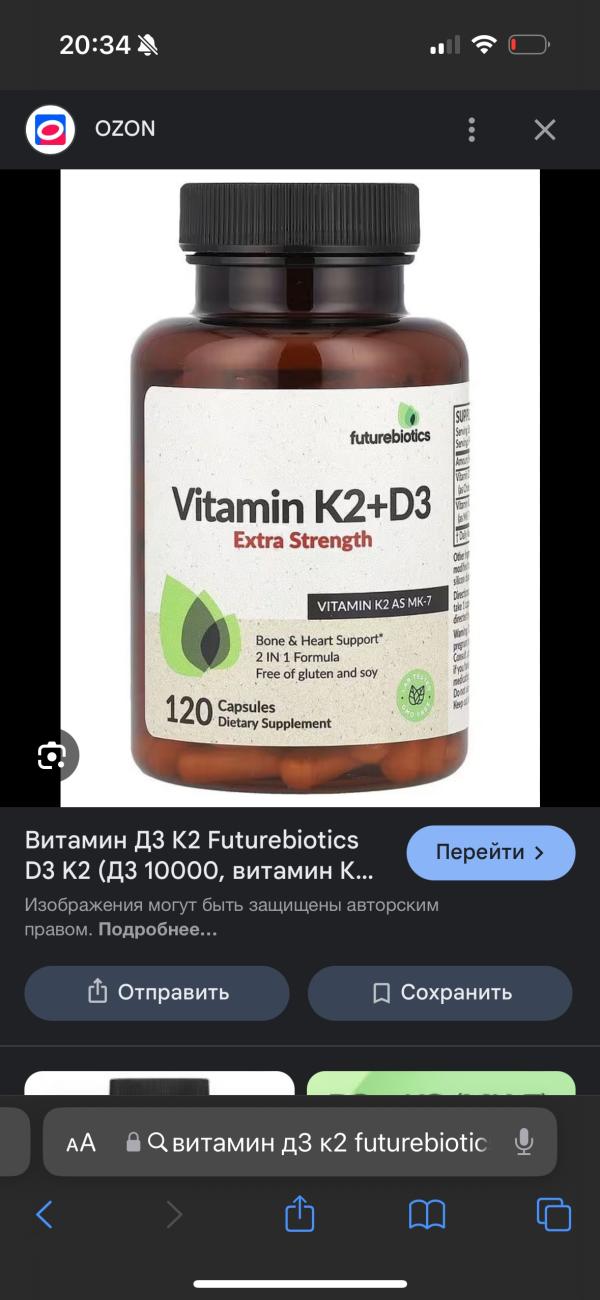The width and height of the screenshot is (600, 1300).
Task: Close the image viewer
Action: coord(544,129)
